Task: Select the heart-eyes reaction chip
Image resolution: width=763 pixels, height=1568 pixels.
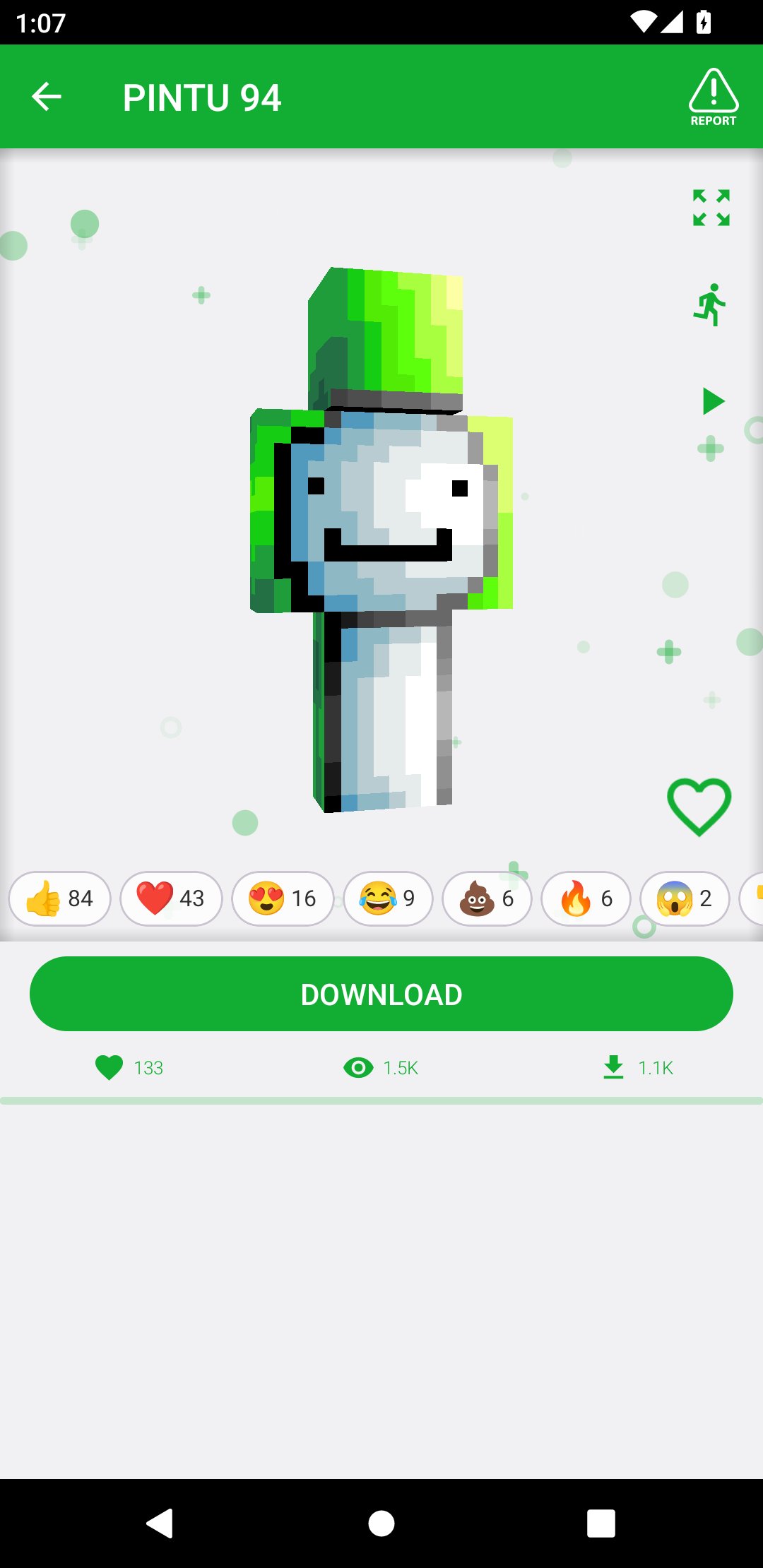Action: [x=283, y=898]
